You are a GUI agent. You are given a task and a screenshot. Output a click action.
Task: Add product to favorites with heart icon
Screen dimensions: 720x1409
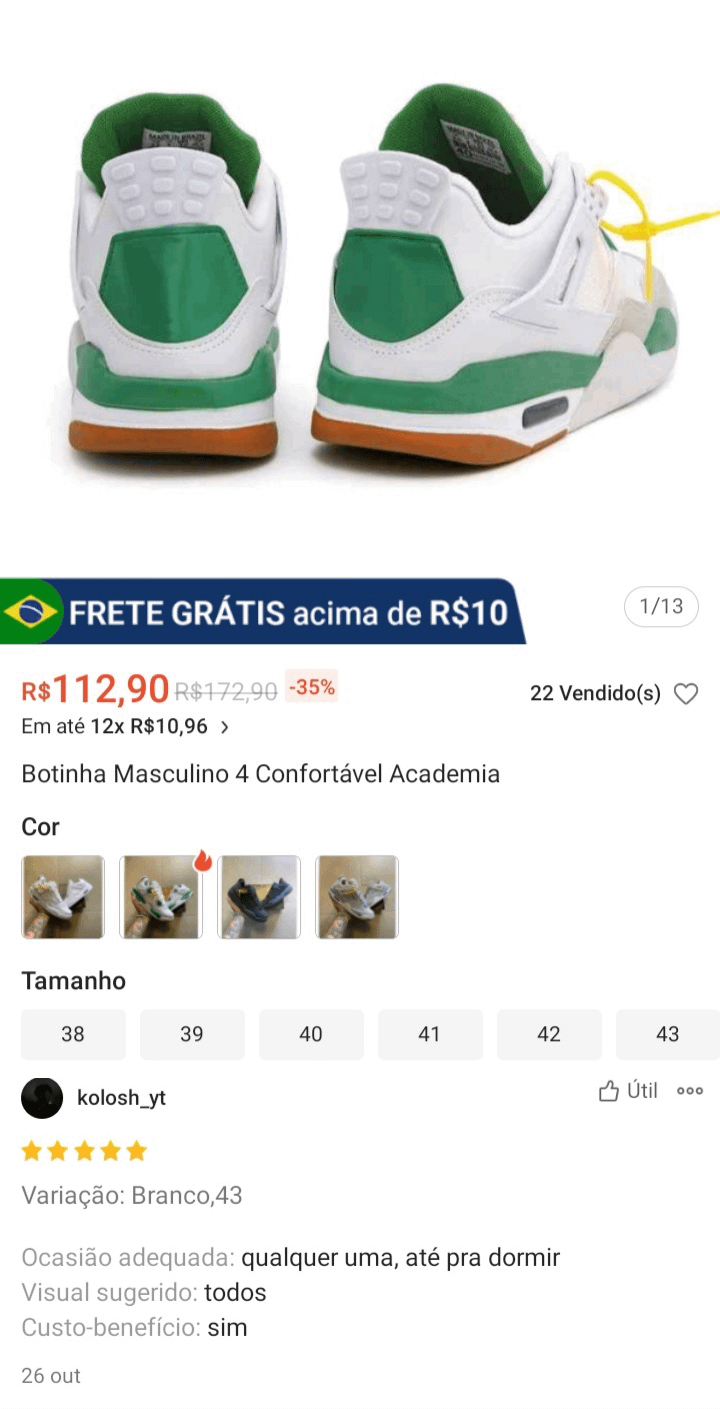(686, 694)
